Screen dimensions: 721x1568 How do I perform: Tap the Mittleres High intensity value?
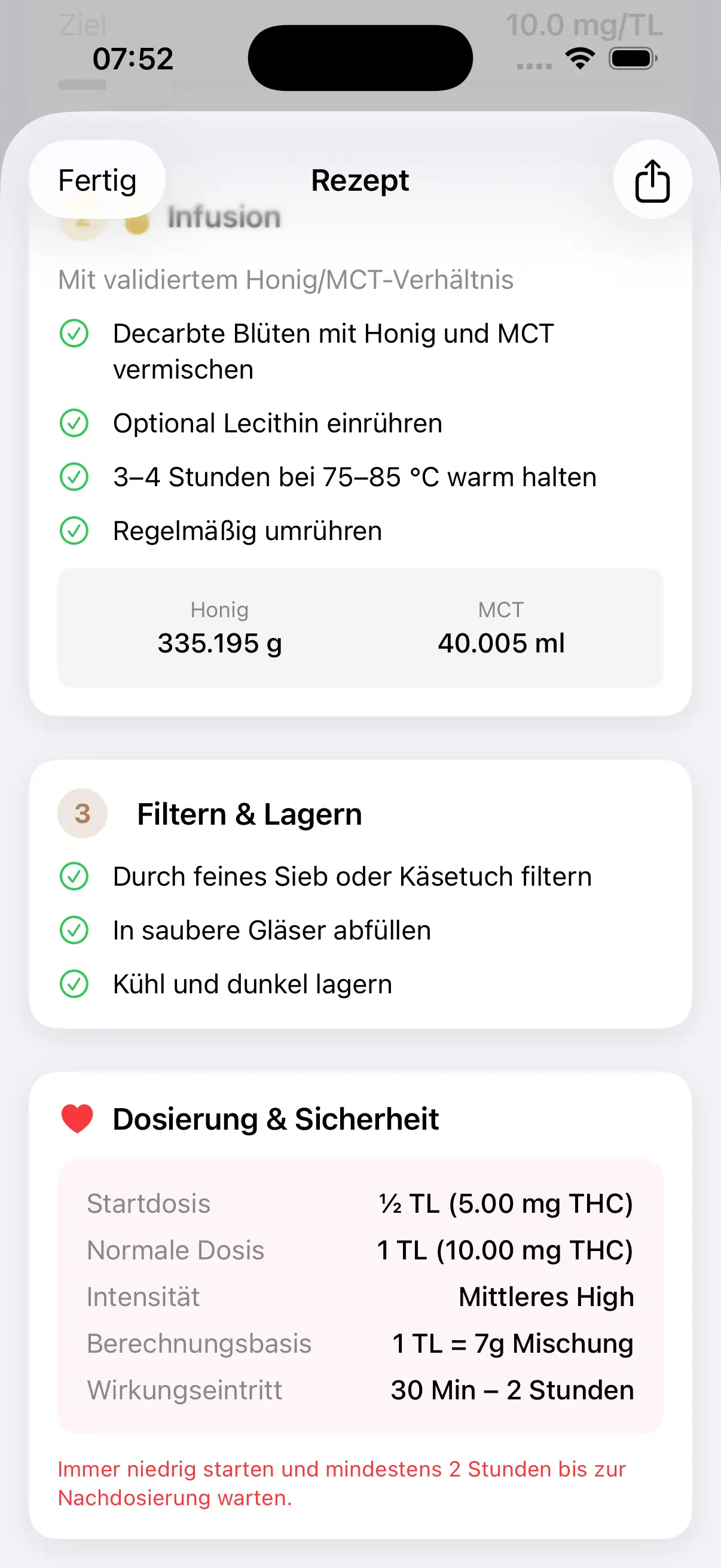[x=546, y=1297]
